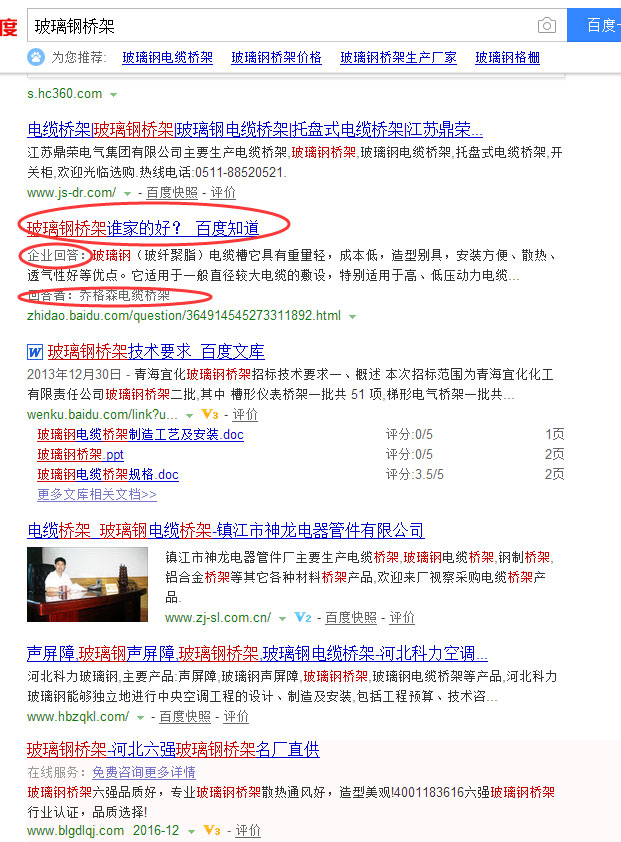Open 玻璃钢电缆桥架制造工艺及安装.doc document
621x842 pixels.
click(x=140, y=435)
